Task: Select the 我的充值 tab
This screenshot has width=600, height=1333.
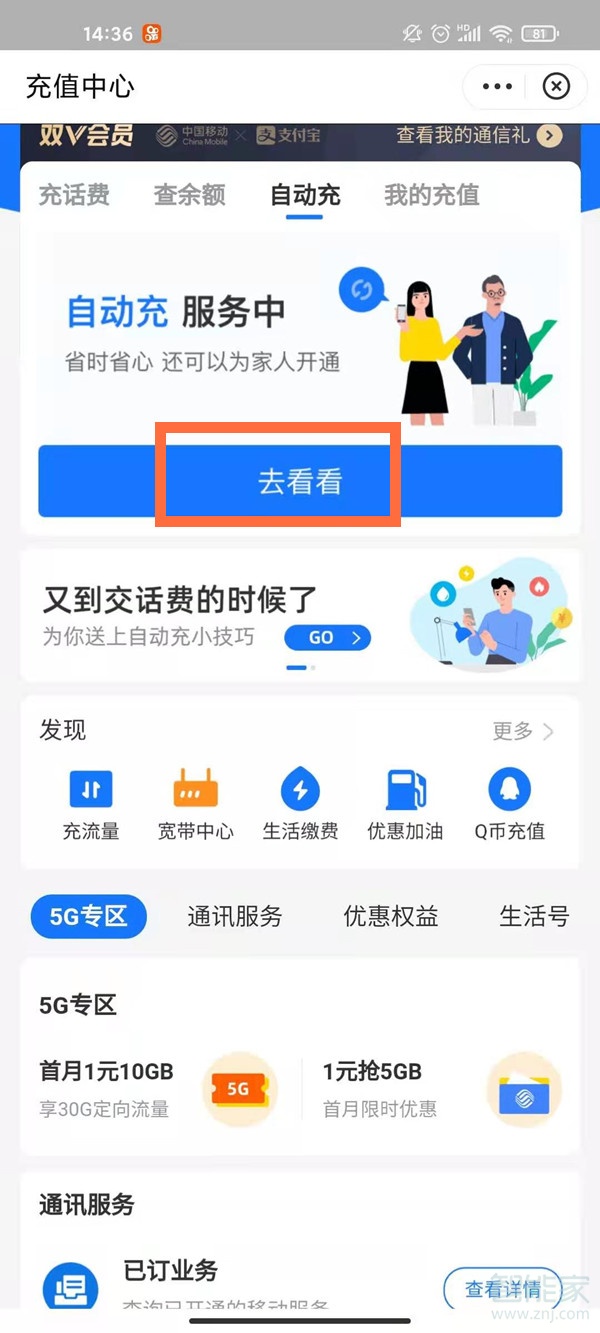Action: (431, 194)
